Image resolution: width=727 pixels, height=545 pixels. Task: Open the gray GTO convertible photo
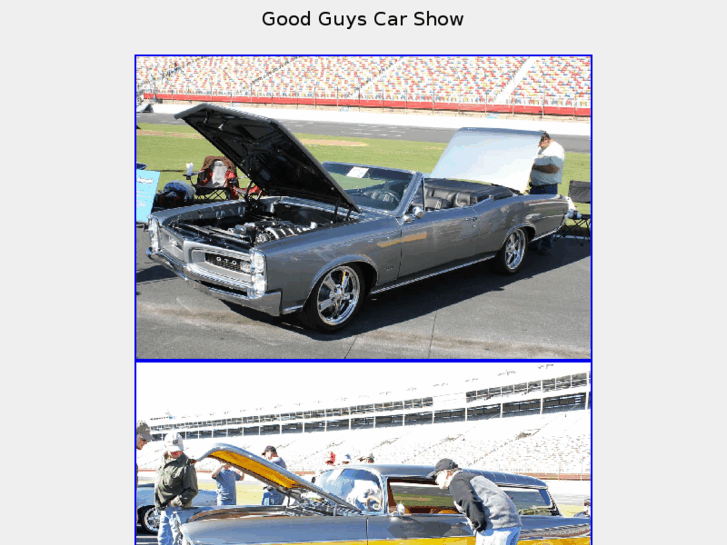pos(363,207)
